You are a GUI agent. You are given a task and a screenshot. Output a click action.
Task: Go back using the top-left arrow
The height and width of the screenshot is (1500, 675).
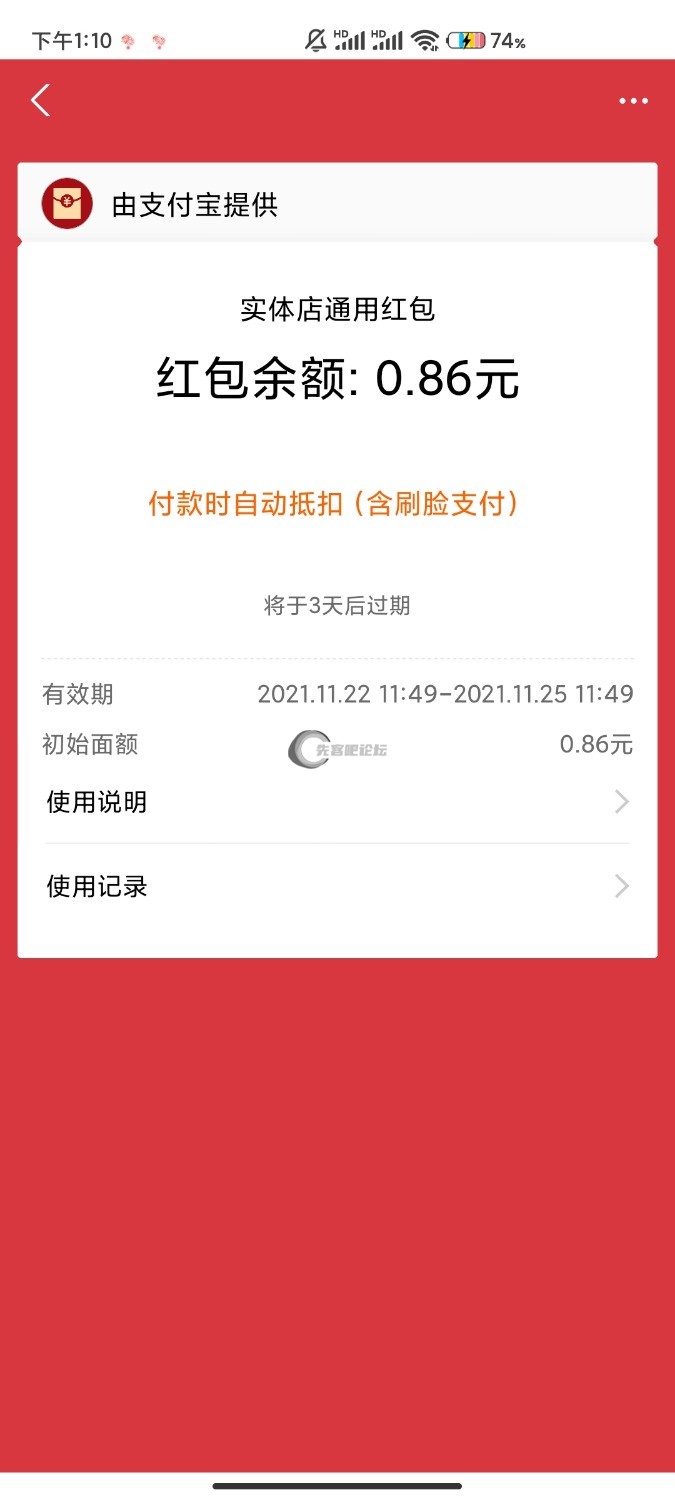[x=40, y=101]
